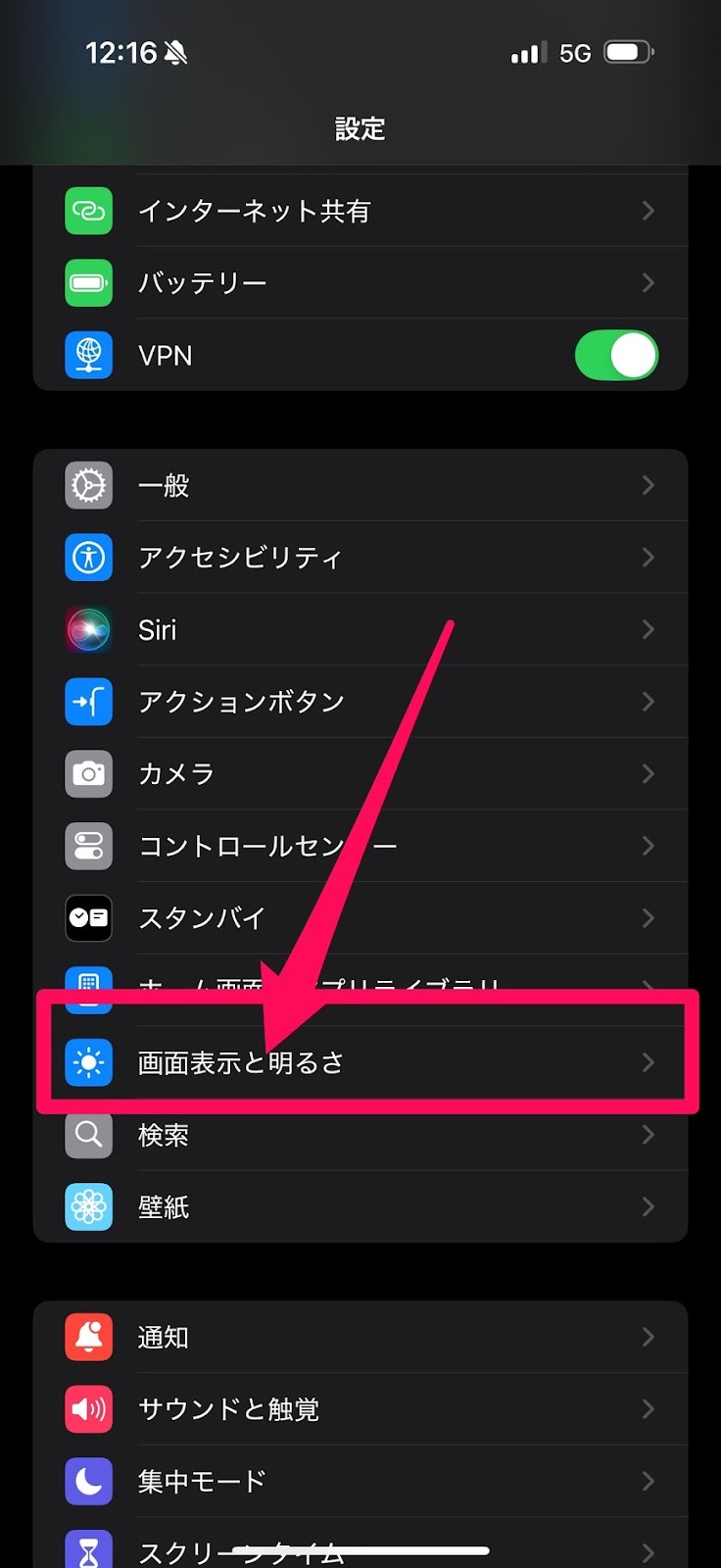Open スタンバイ settings

tap(360, 918)
